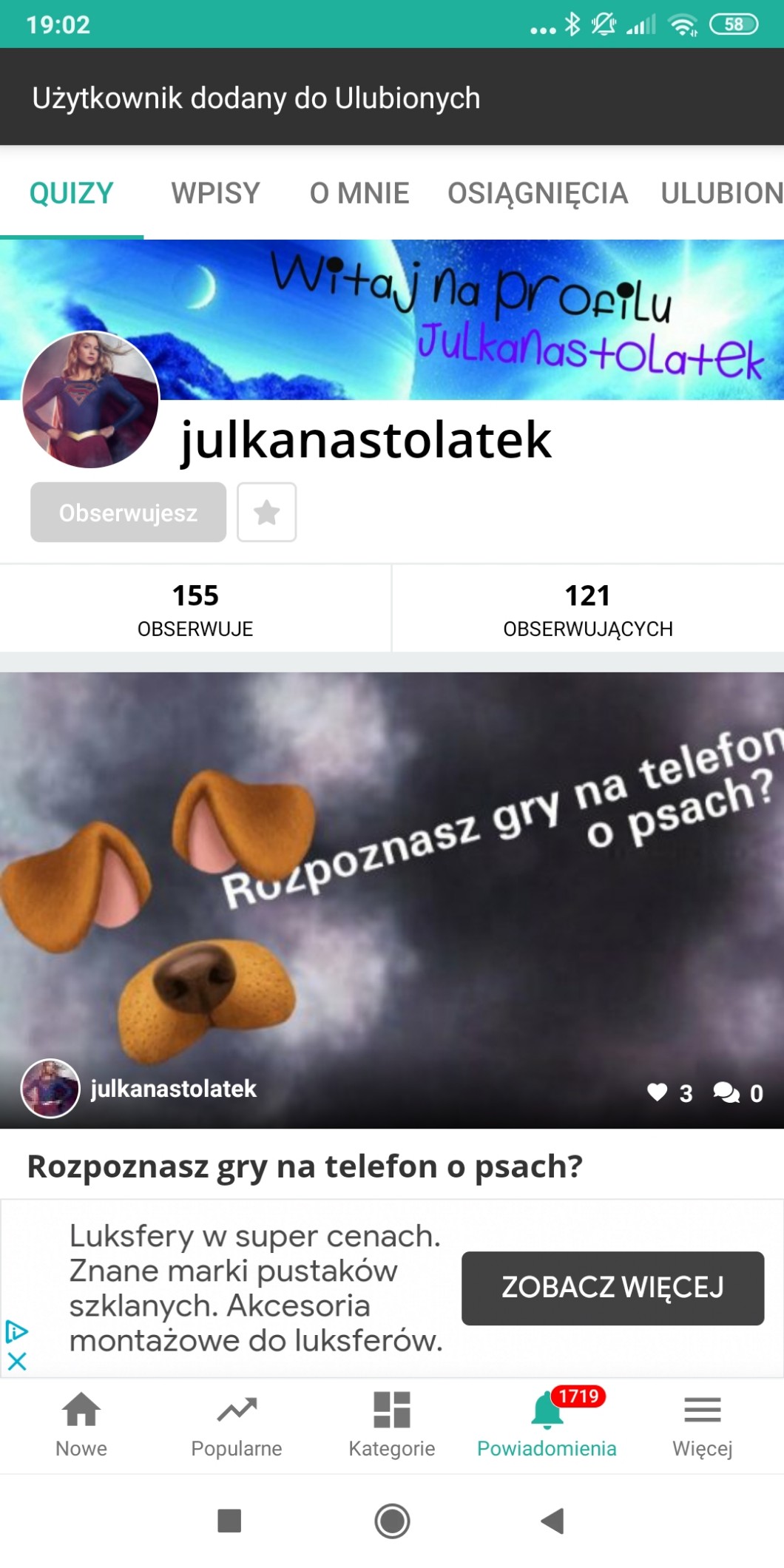The width and height of the screenshot is (784, 1568).
Task: Close the Luksfery advertisement
Action: tap(17, 1361)
